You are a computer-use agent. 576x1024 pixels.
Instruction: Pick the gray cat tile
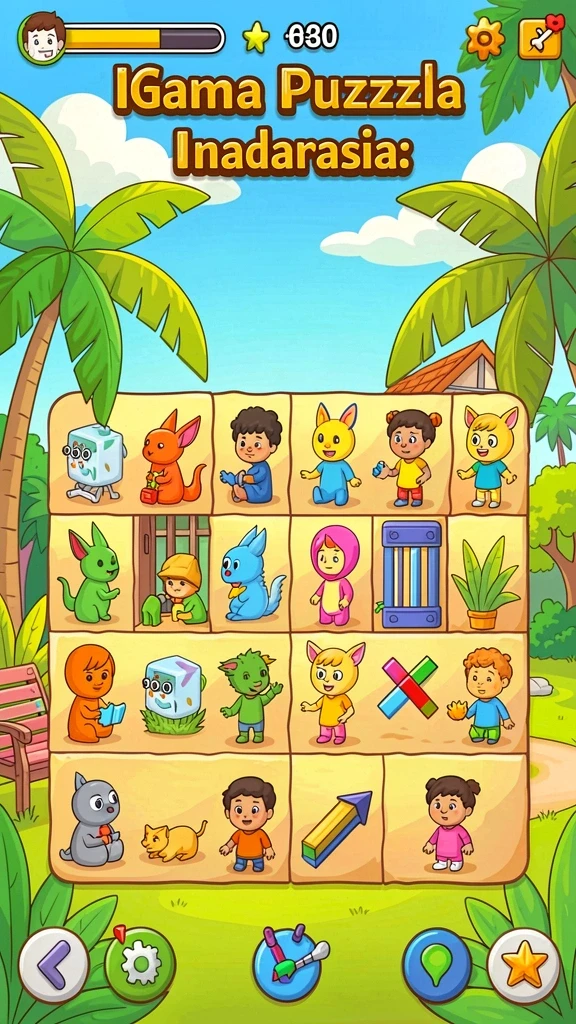93,818
